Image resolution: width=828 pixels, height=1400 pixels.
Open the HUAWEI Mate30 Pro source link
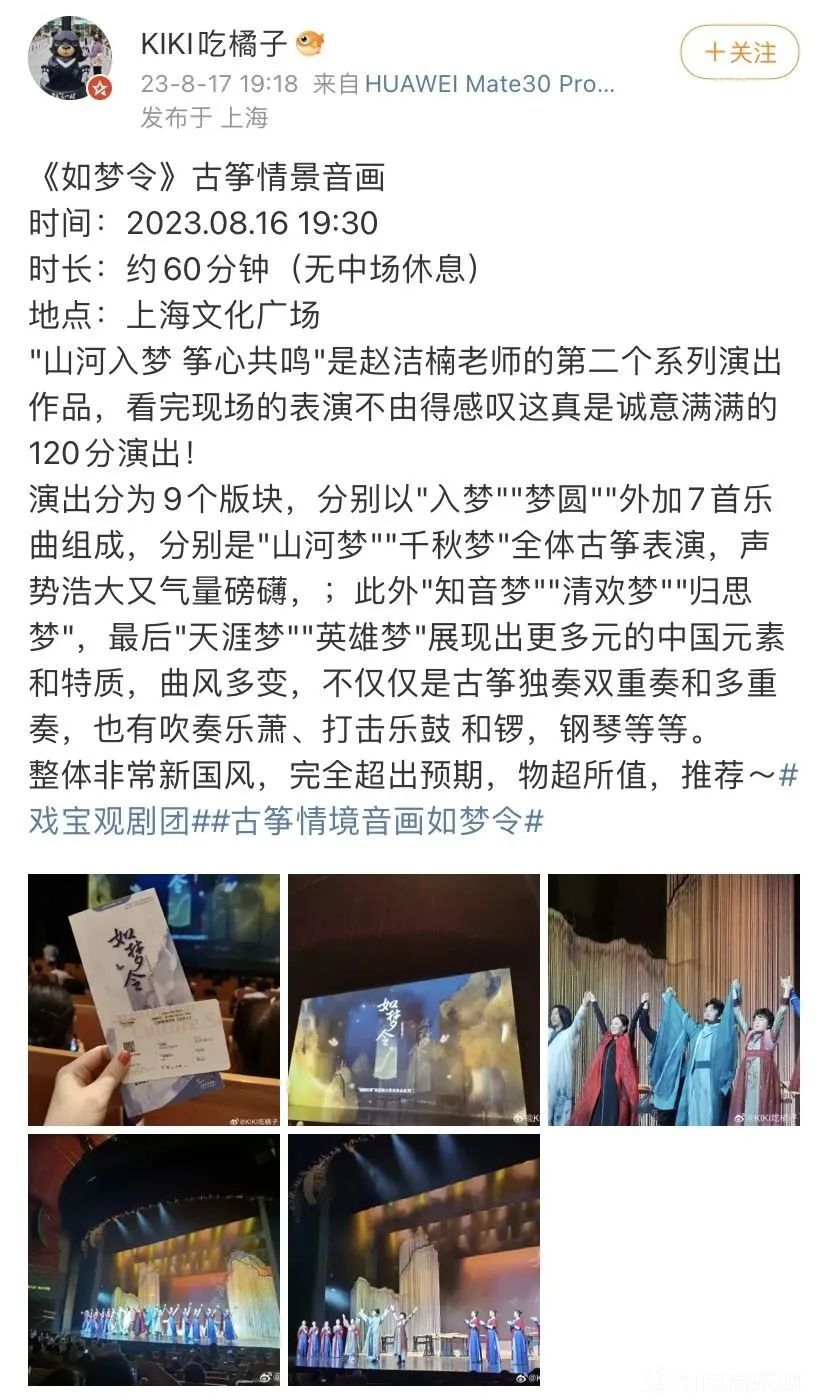pyautogui.click(x=488, y=84)
